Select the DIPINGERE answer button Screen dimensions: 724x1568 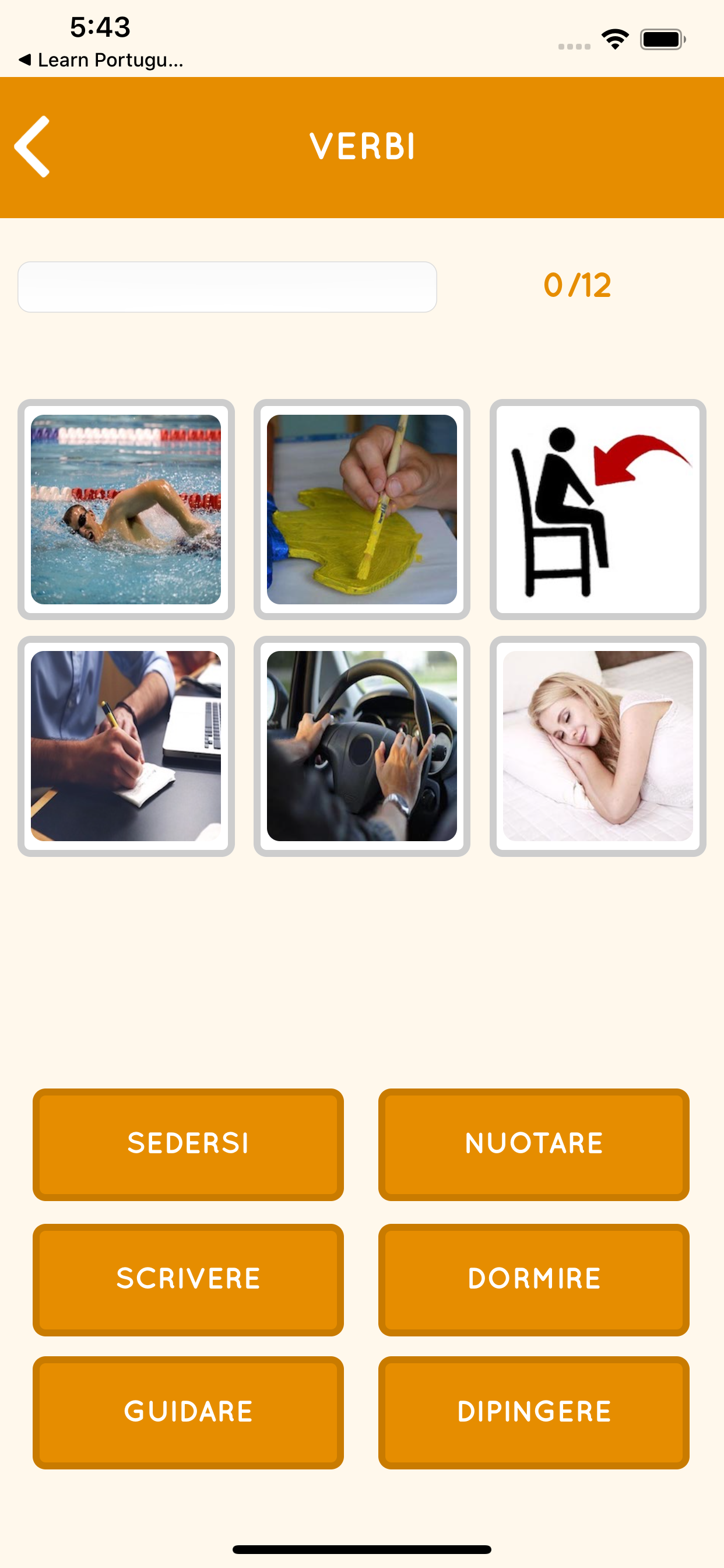[x=533, y=1412]
